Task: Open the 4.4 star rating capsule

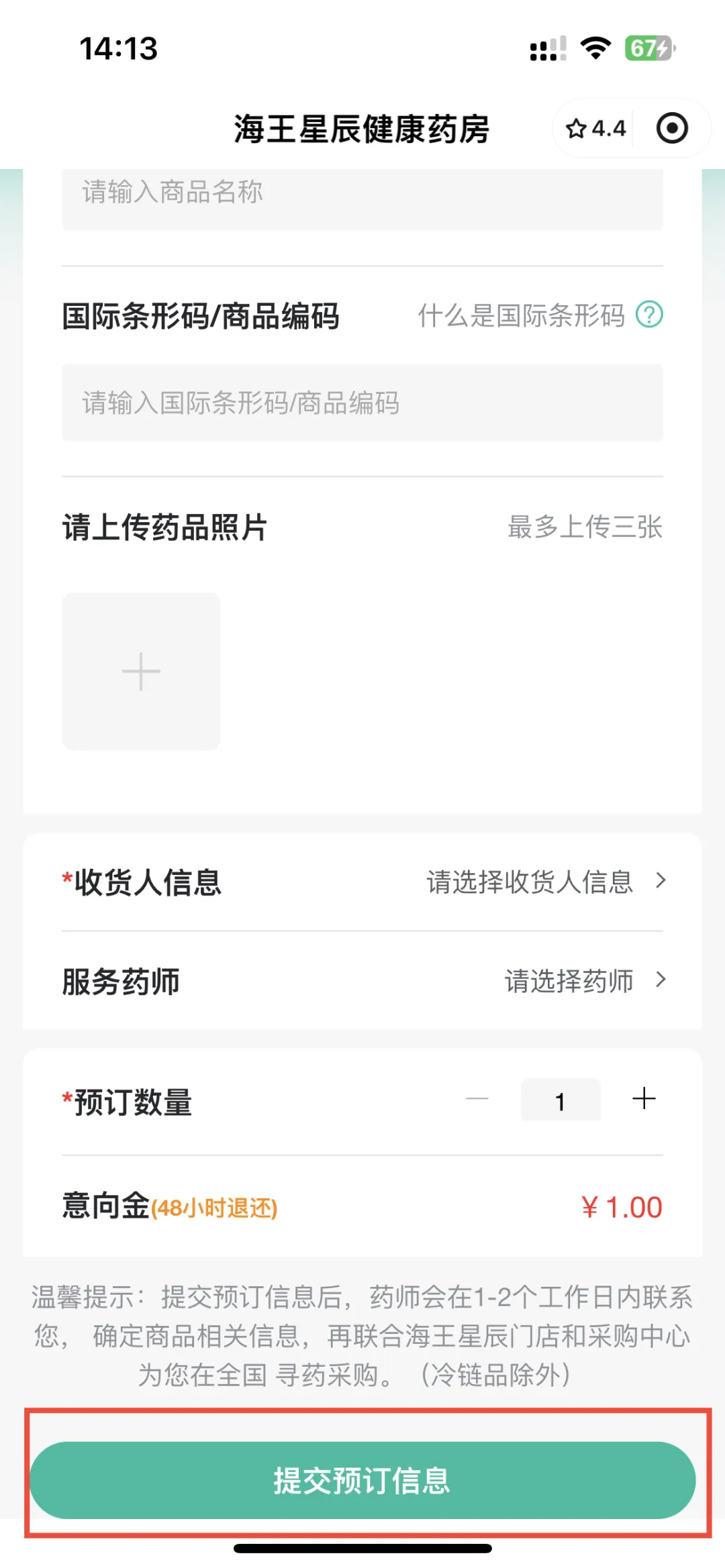Action: [x=595, y=128]
